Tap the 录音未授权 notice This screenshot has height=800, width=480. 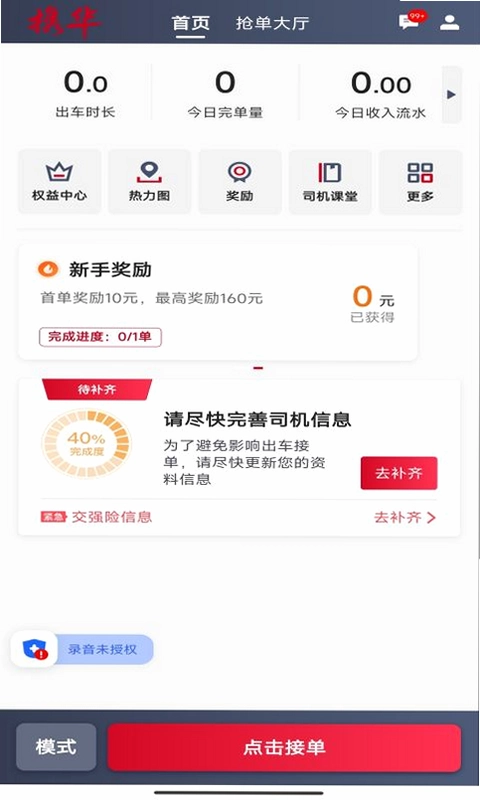82,649
